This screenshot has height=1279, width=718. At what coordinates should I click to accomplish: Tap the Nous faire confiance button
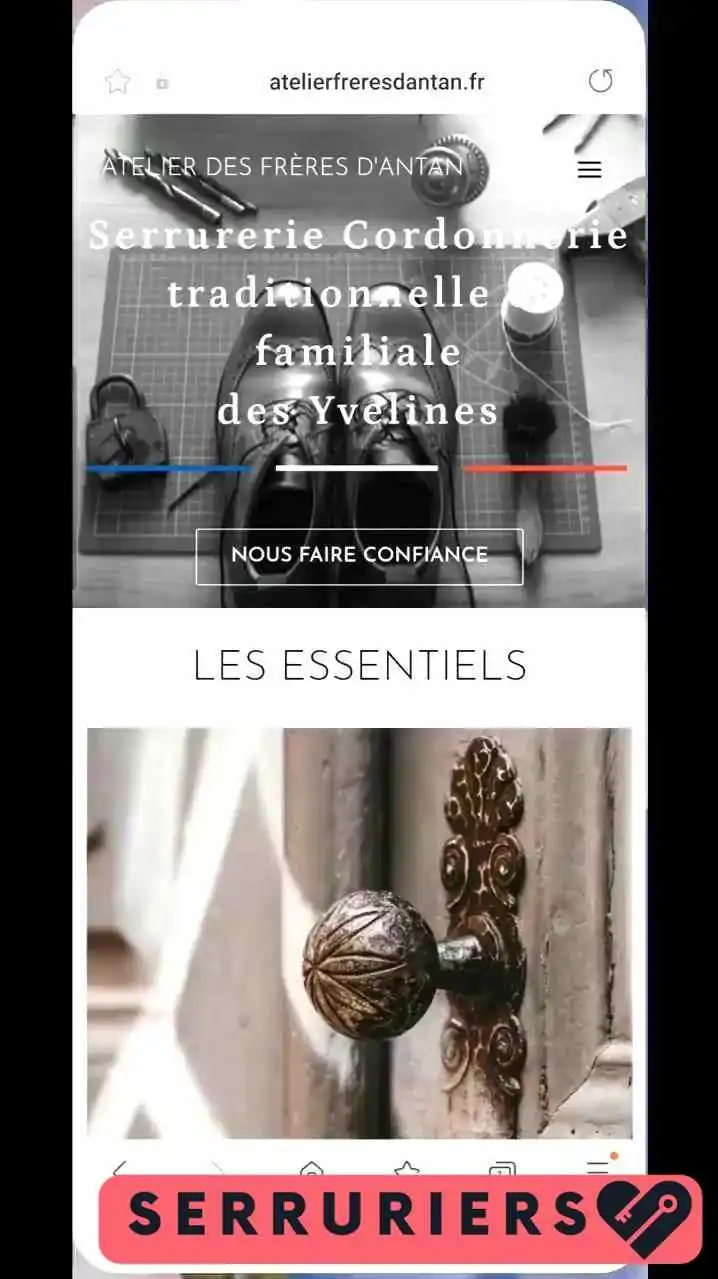(x=359, y=556)
